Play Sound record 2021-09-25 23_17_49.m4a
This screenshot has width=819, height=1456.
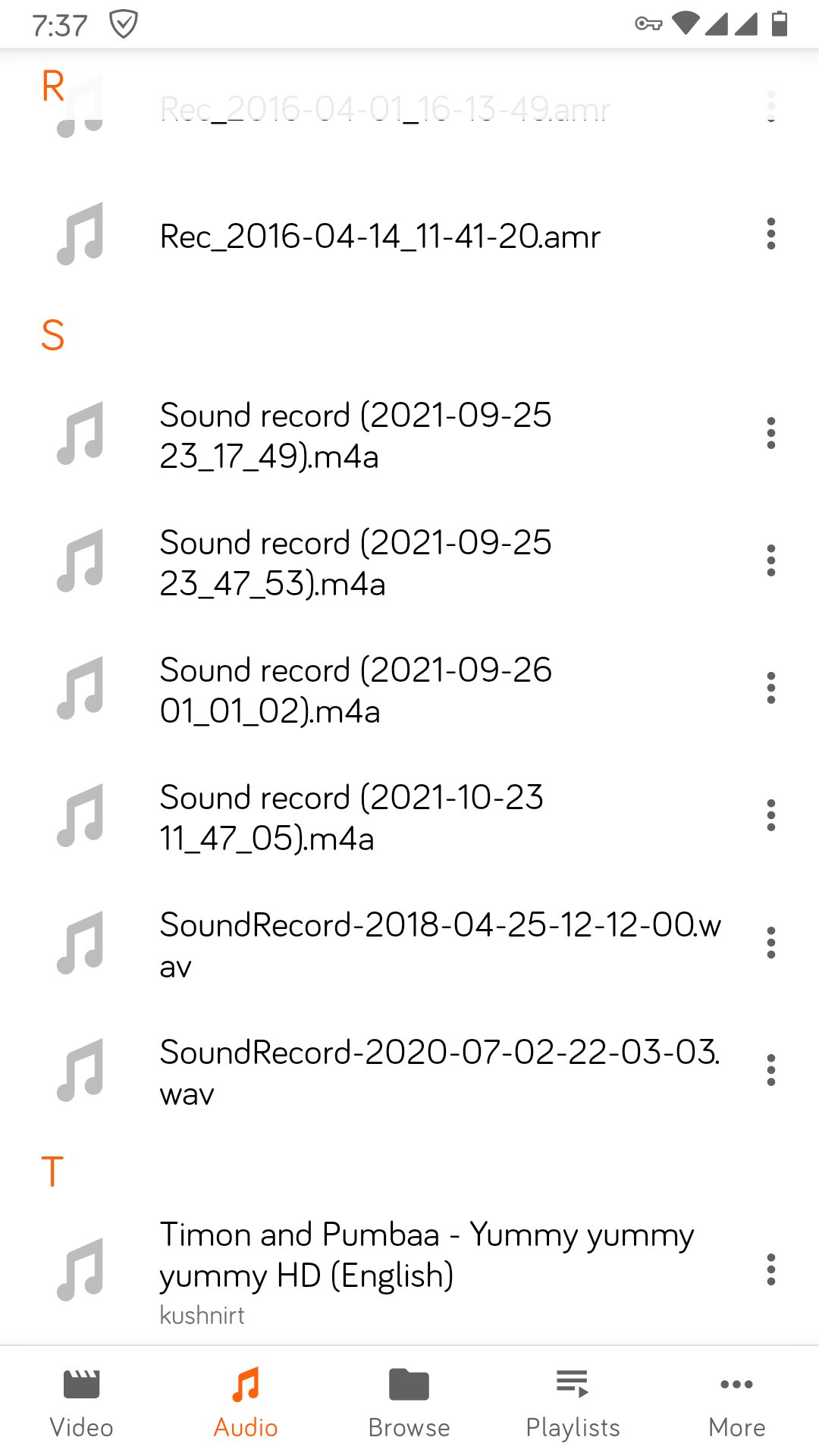409,435
